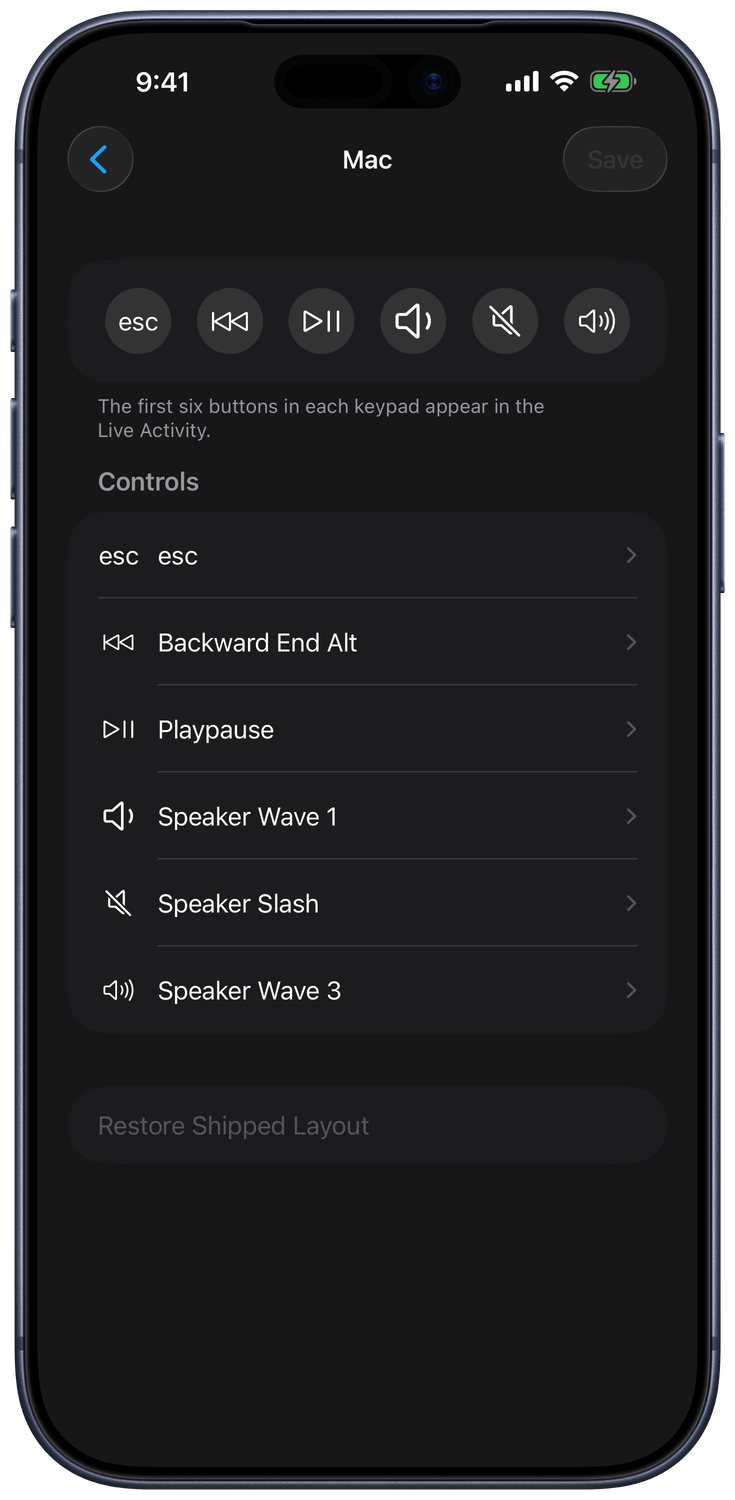Viewport: 735px width, 1500px height.
Task: Open the Speaker Wave 1 control
Action: pos(367,816)
